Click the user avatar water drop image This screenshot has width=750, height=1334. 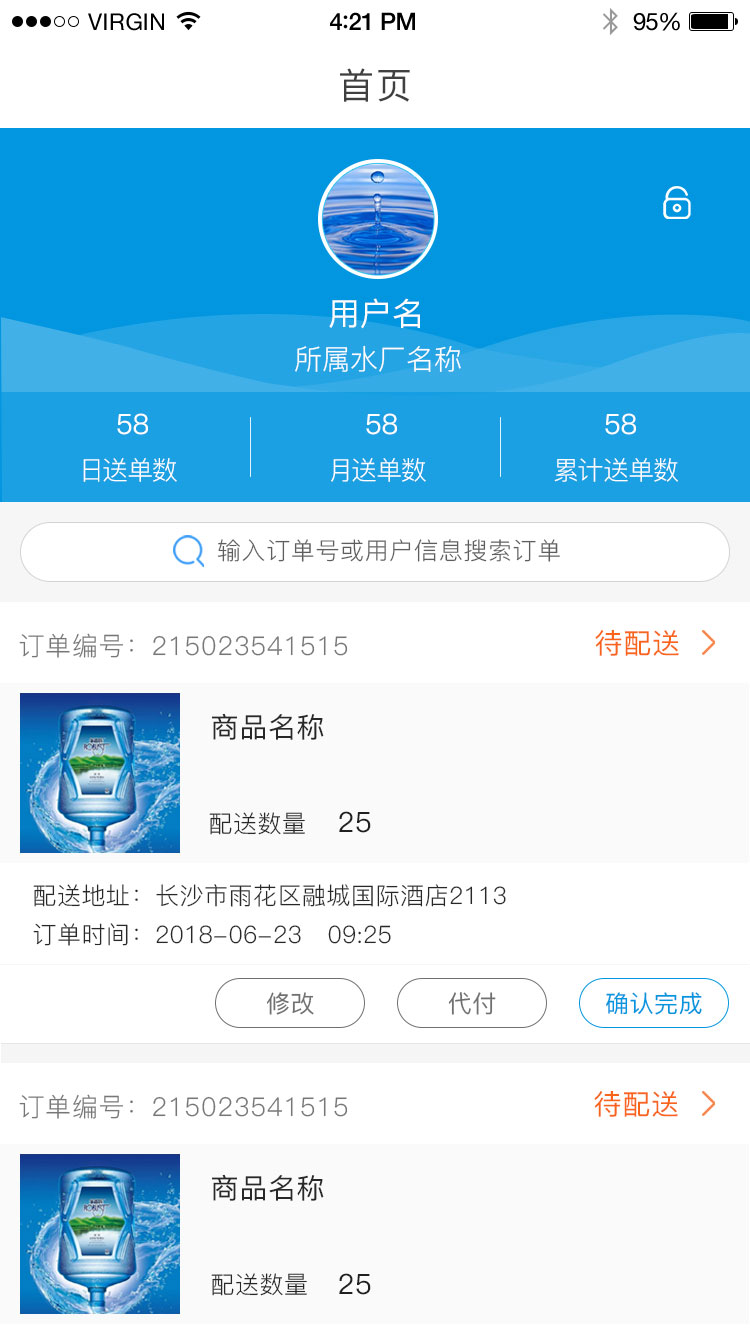378,218
